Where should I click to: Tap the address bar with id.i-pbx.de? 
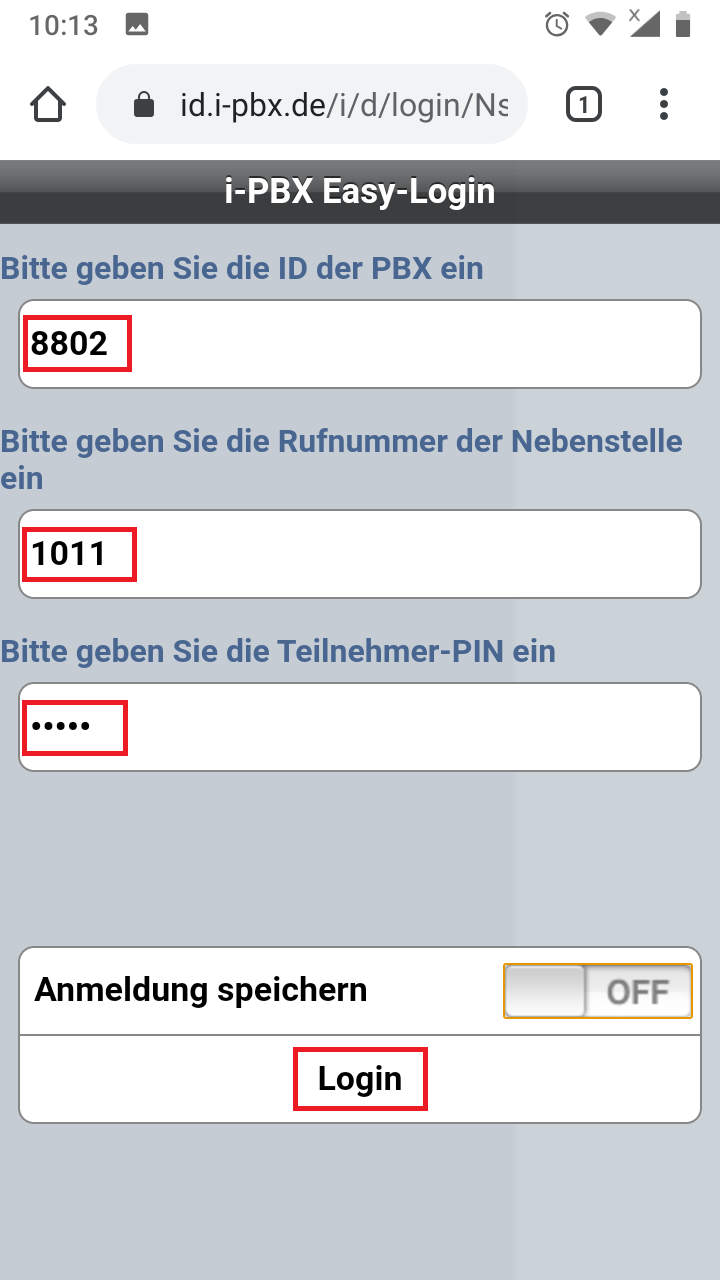pos(311,104)
